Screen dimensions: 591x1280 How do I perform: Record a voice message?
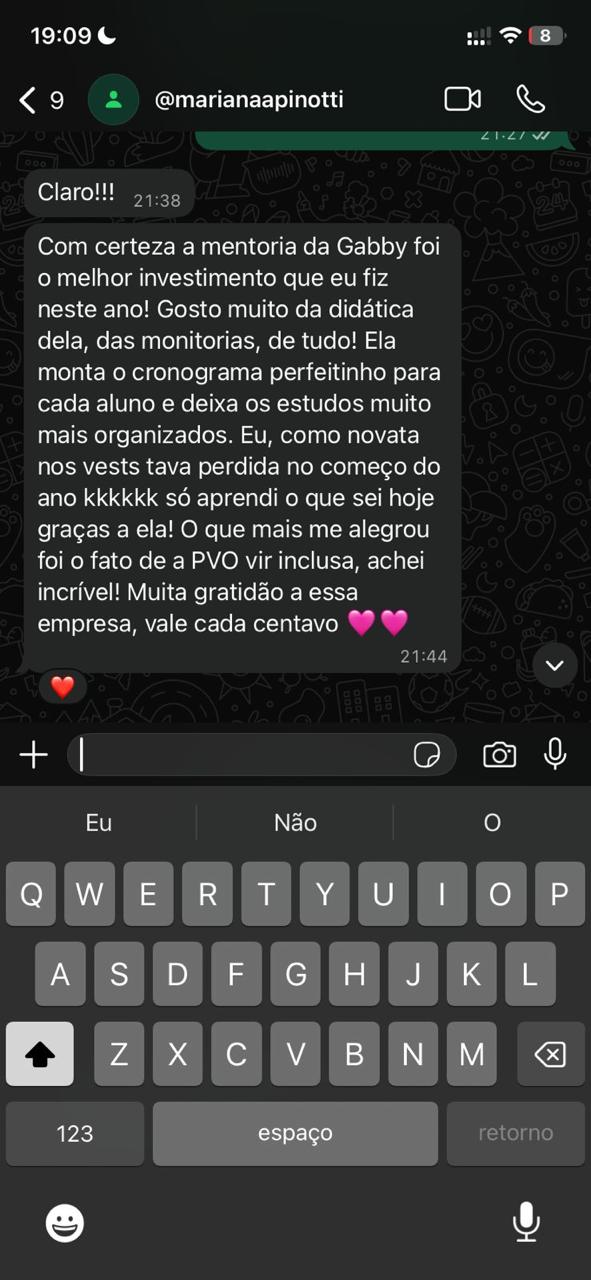(555, 755)
